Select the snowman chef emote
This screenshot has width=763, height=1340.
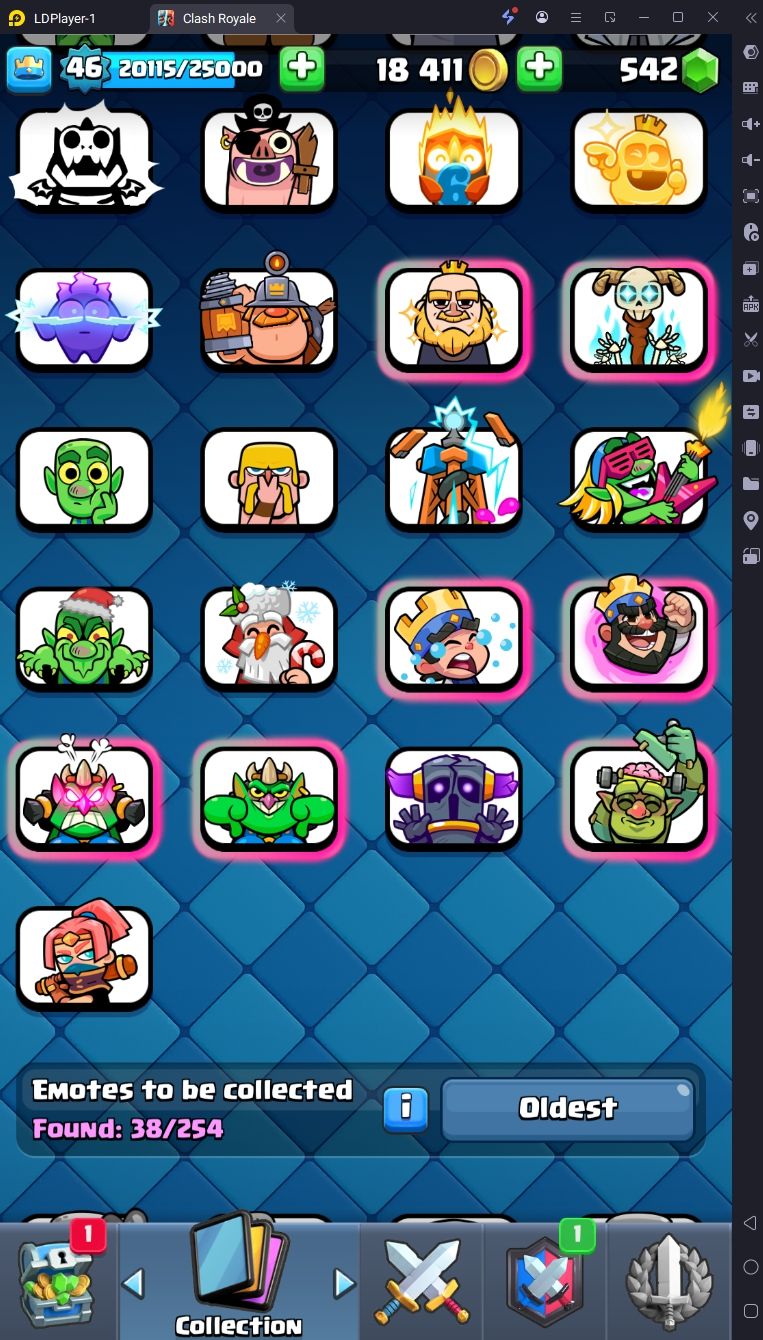pyautogui.click(x=269, y=638)
